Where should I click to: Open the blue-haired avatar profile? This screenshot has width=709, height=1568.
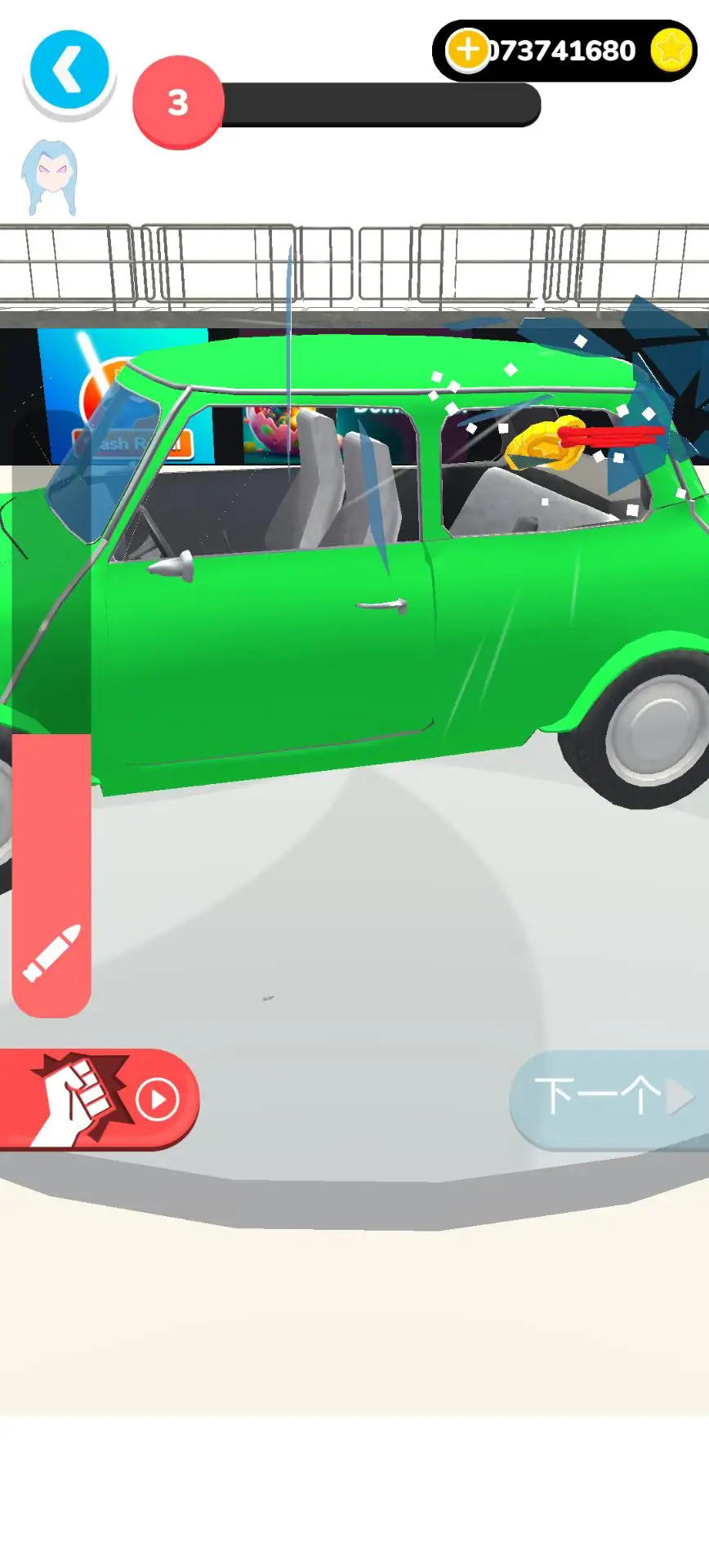point(50,177)
